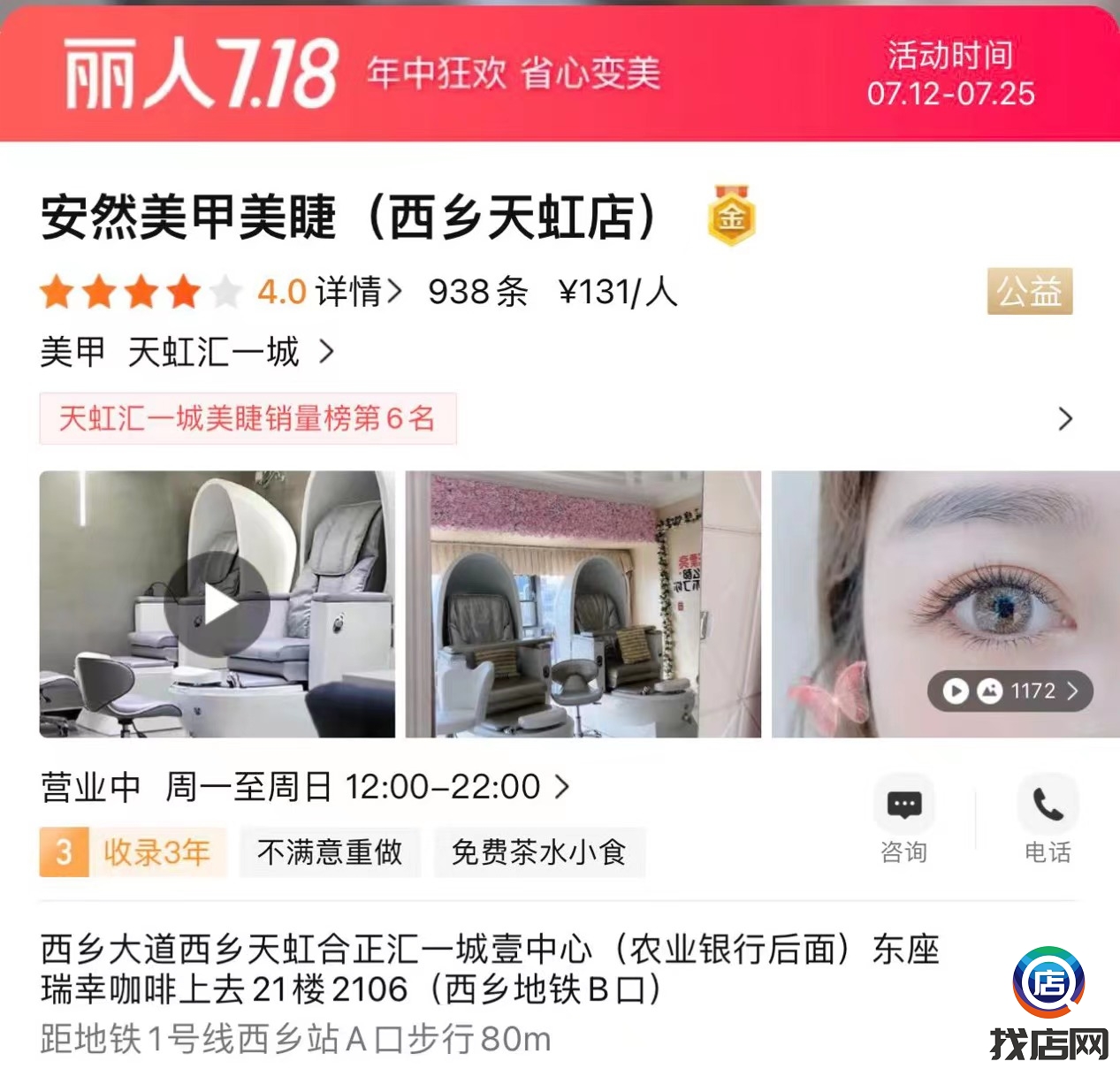
Task: Open the gallery of 1172 photos
Action: click(x=1010, y=691)
